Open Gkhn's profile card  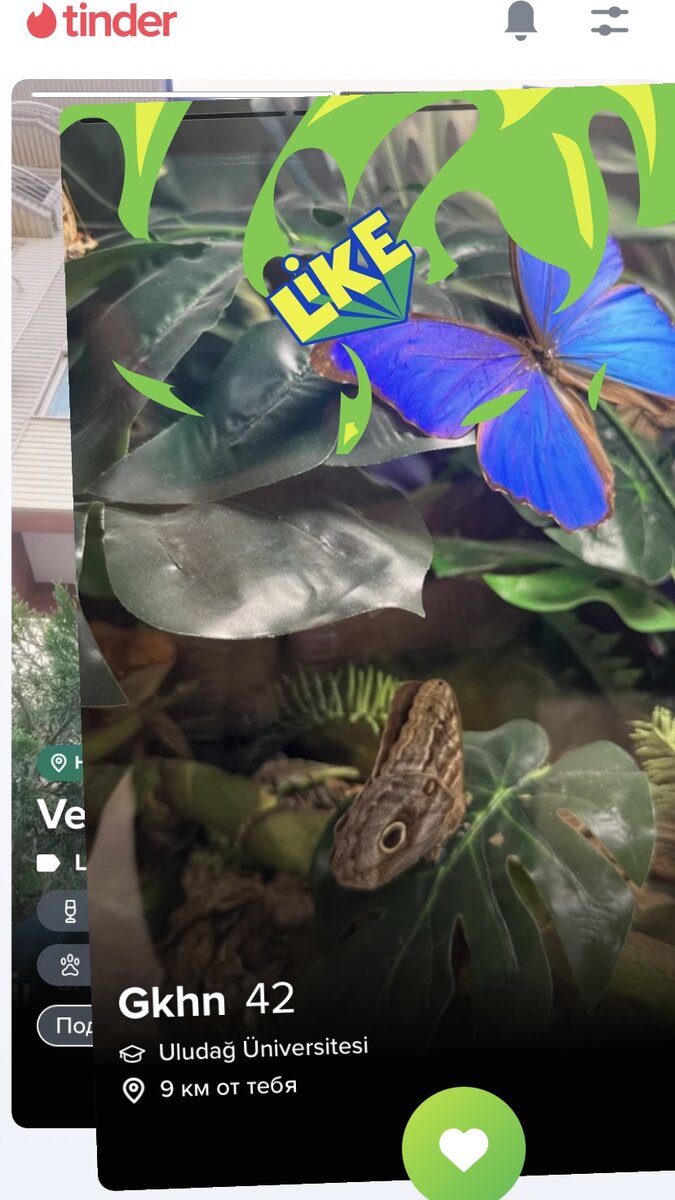click(205, 1002)
